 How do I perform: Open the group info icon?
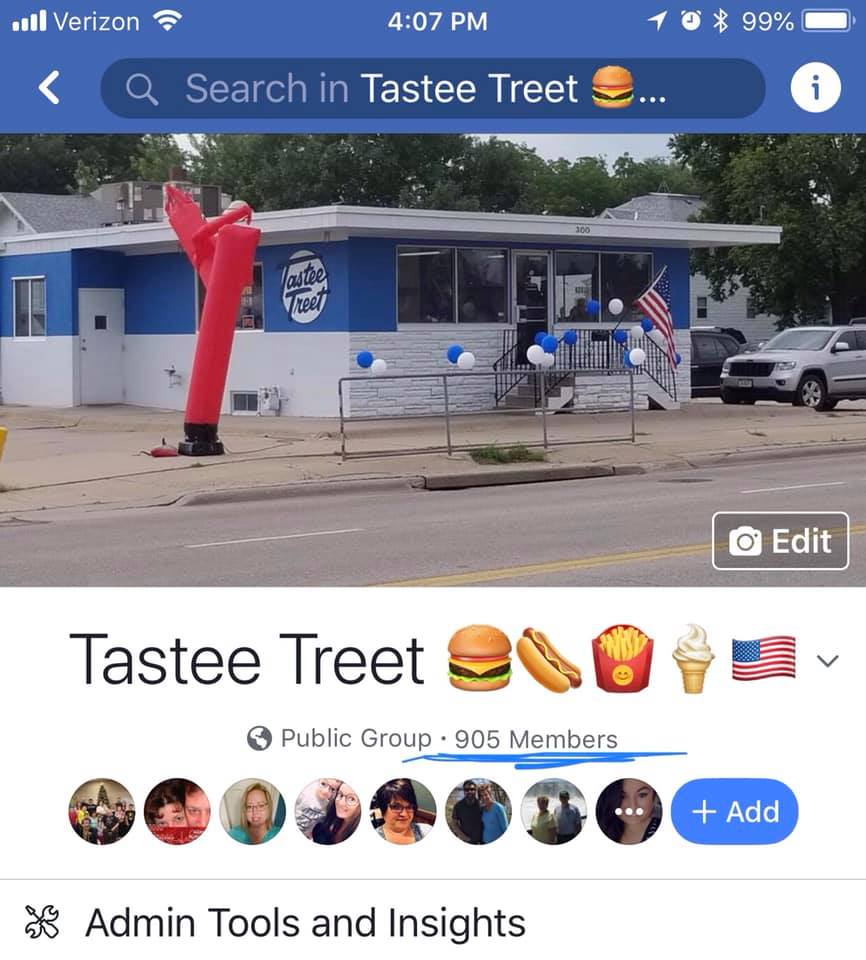pos(815,89)
